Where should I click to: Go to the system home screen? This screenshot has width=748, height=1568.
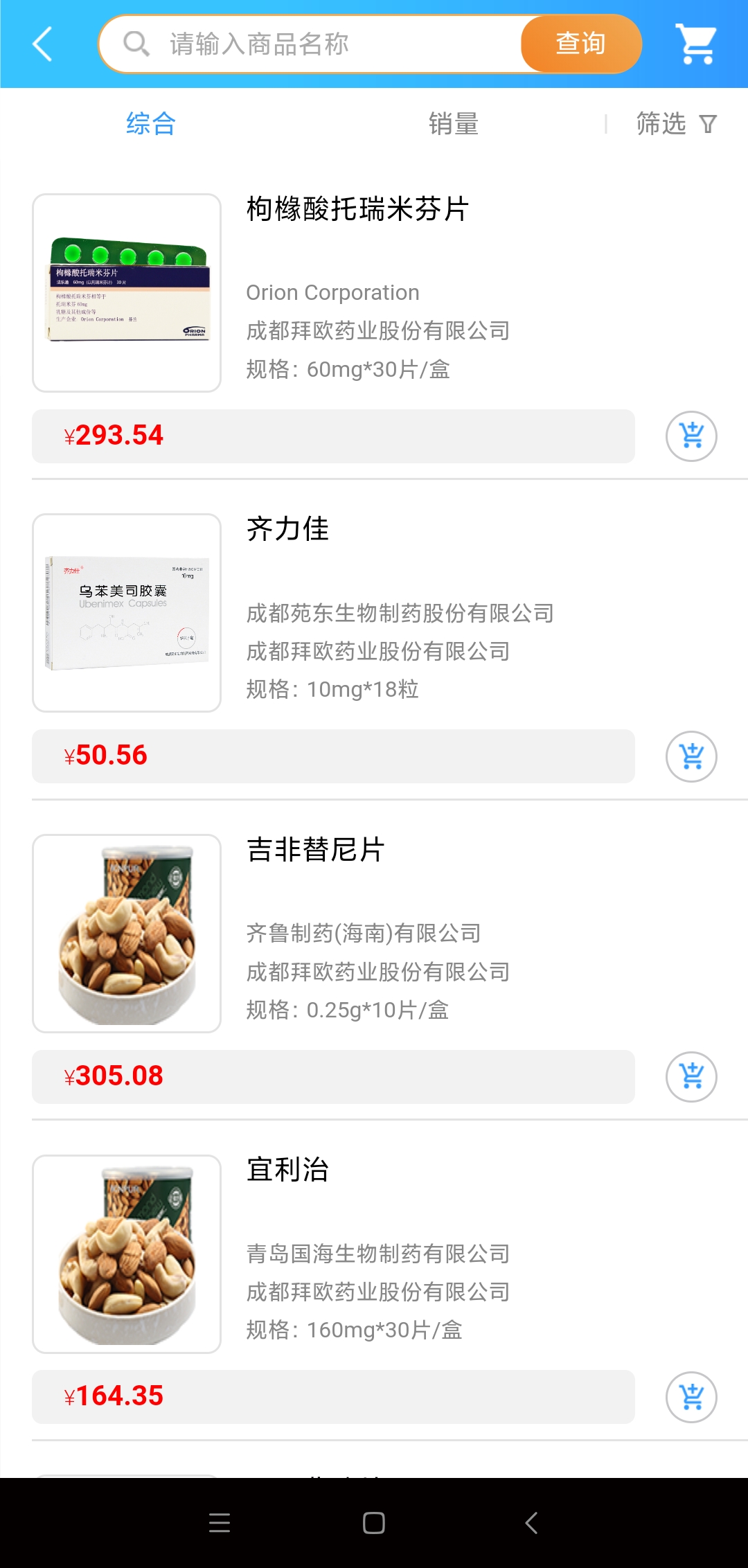(374, 1523)
